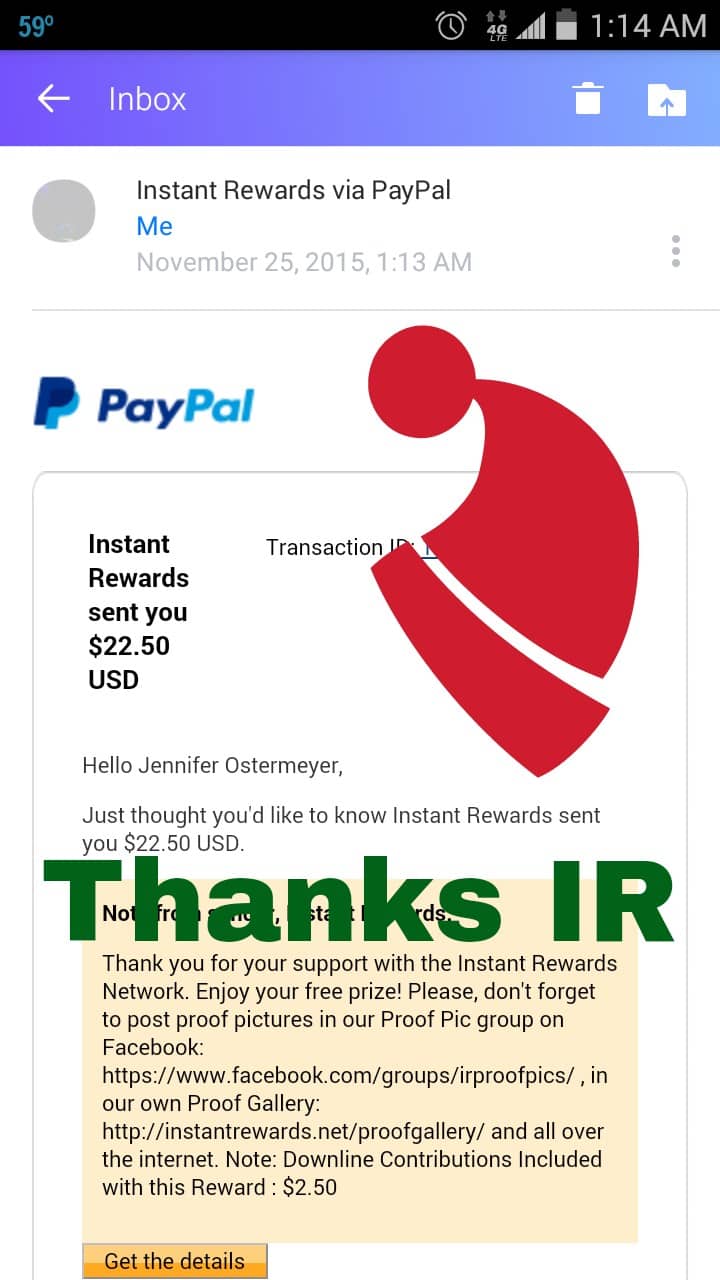Image resolution: width=720 pixels, height=1280 pixels.
Task: Move email using the folder icon
Action: 667,99
